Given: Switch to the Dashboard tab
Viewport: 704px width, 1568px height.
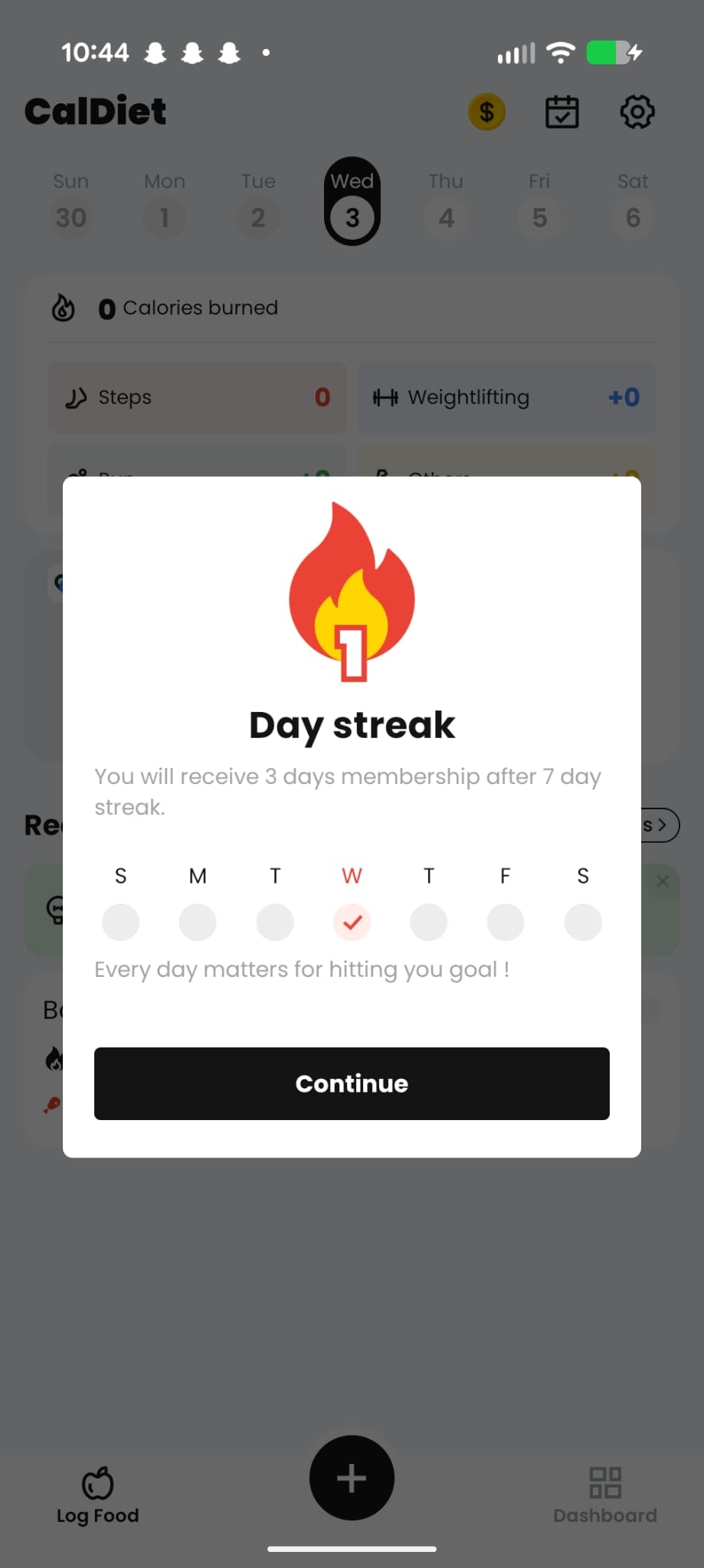Looking at the screenshot, I should coord(605,1496).
